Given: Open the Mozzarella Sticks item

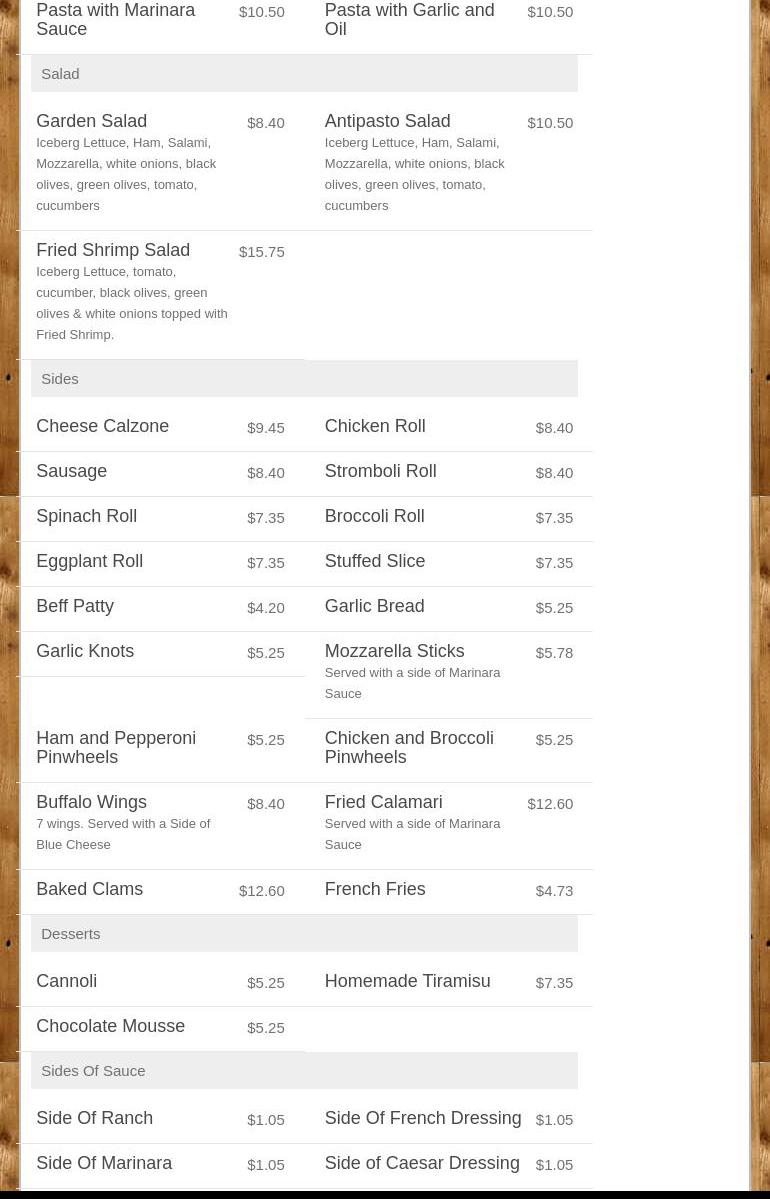Looking at the screenshot, I should [394, 651].
